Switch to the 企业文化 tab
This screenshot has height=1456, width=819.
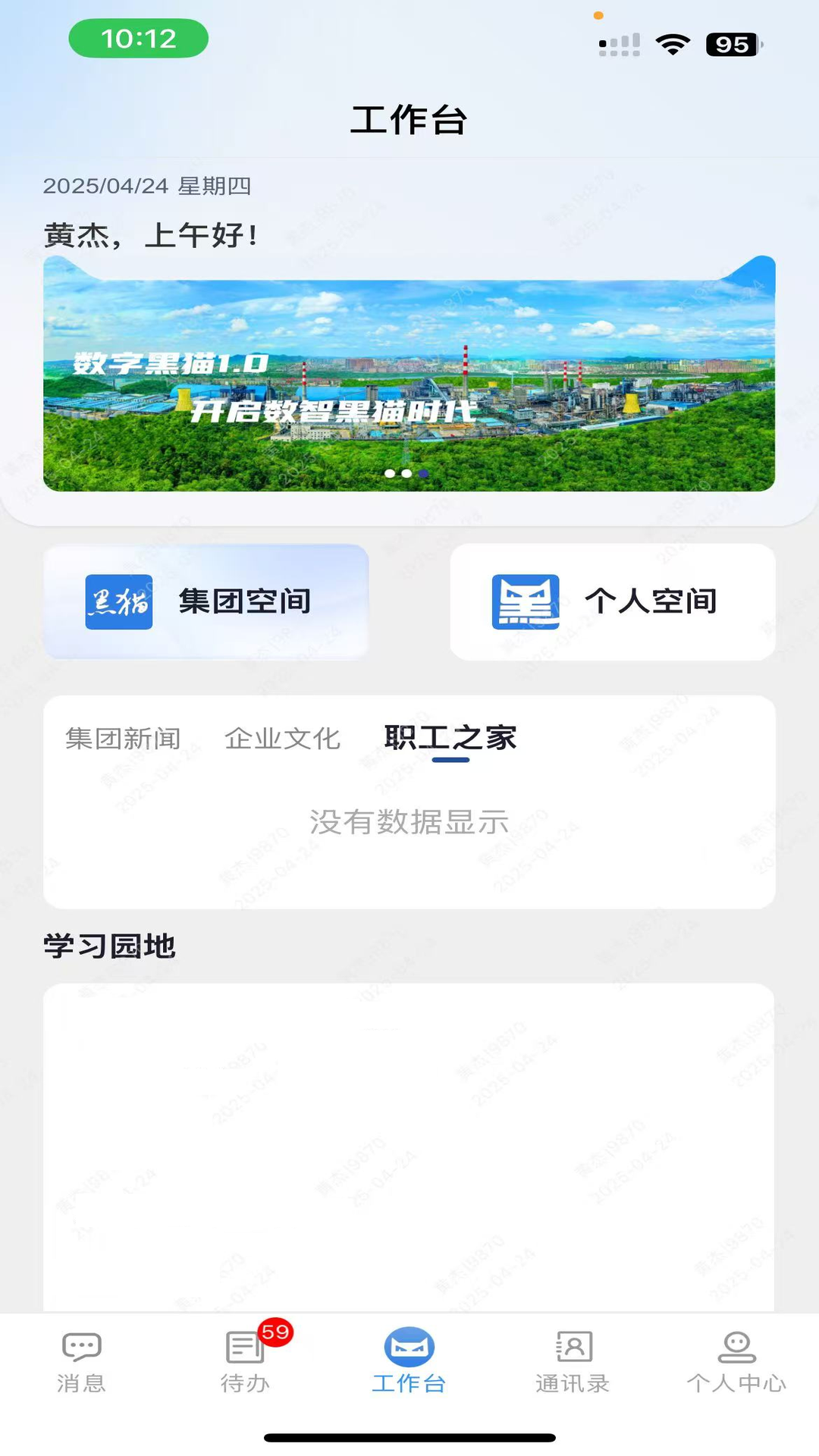pos(282,738)
